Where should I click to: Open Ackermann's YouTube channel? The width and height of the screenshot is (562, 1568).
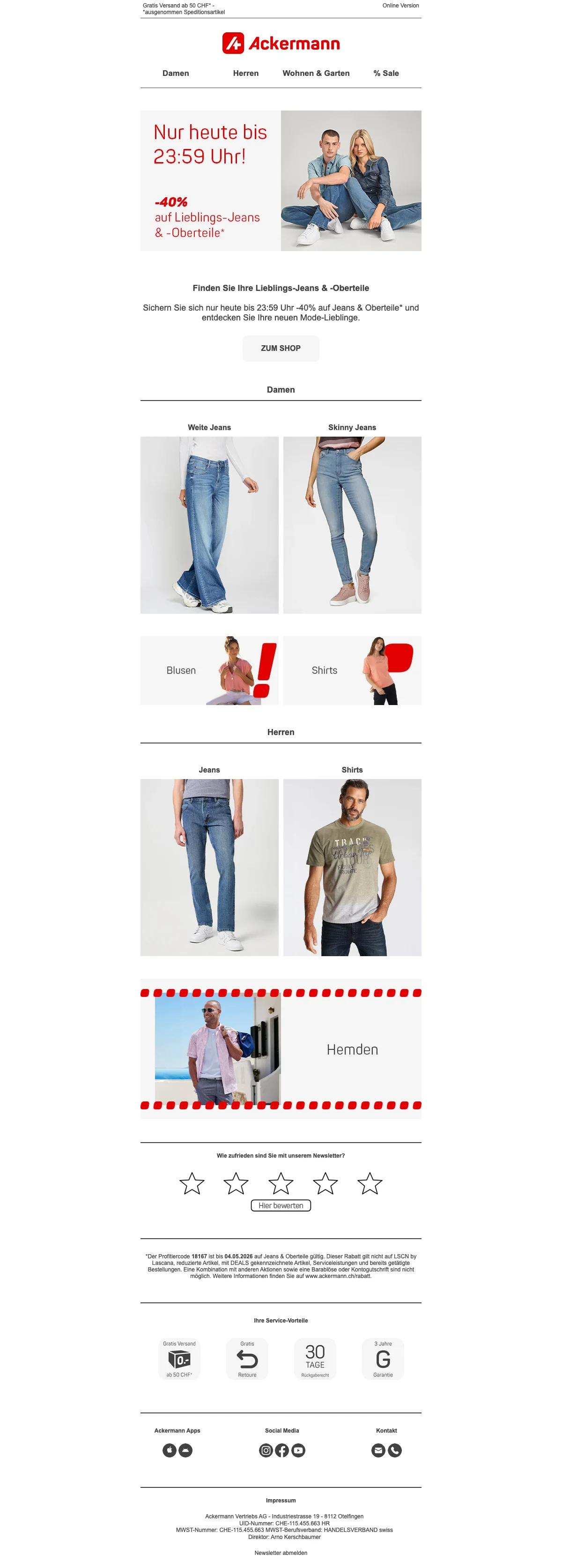click(298, 1450)
